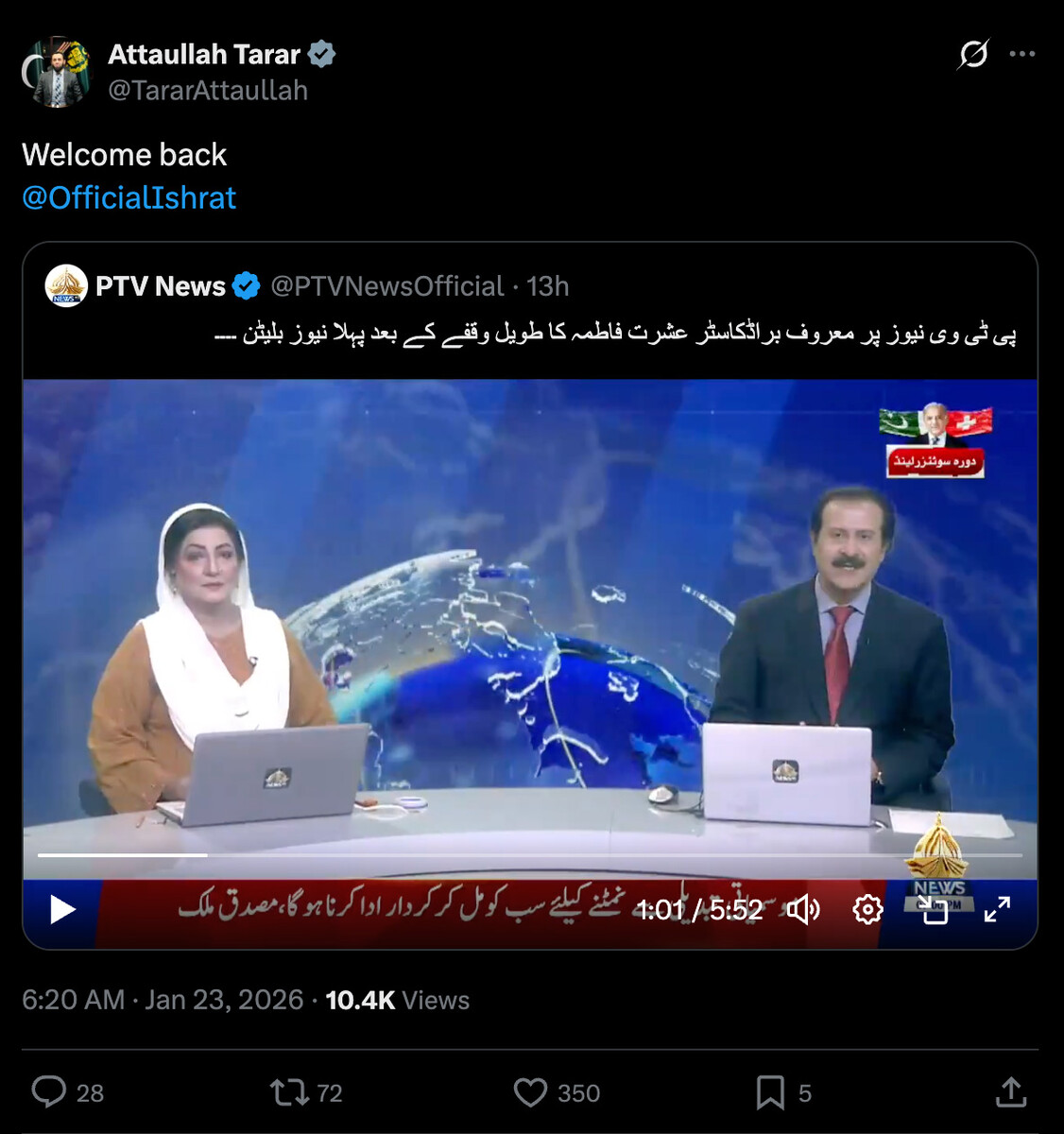Open the post overflow menu
The width and height of the screenshot is (1064, 1134).
tap(1021, 54)
